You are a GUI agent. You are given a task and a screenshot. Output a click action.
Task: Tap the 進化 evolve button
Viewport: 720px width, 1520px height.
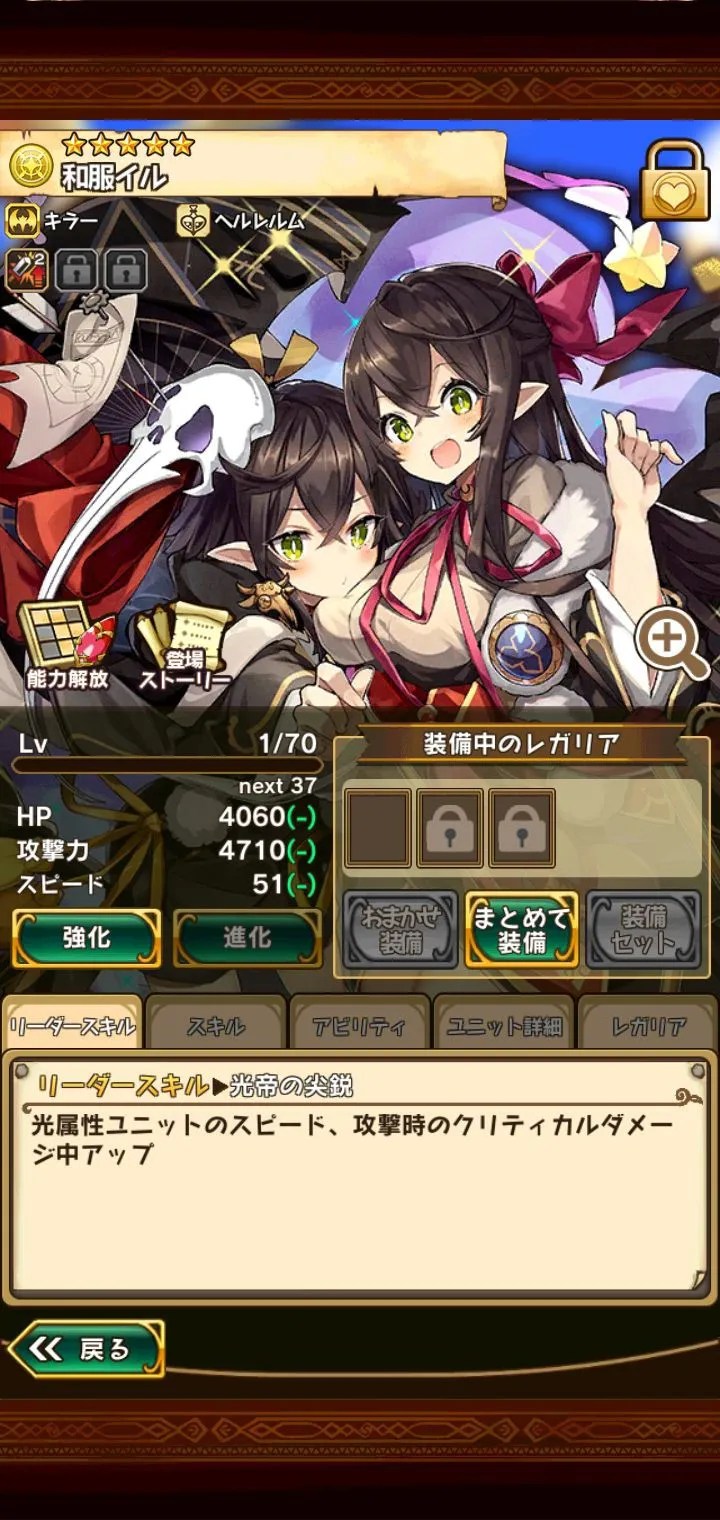247,938
